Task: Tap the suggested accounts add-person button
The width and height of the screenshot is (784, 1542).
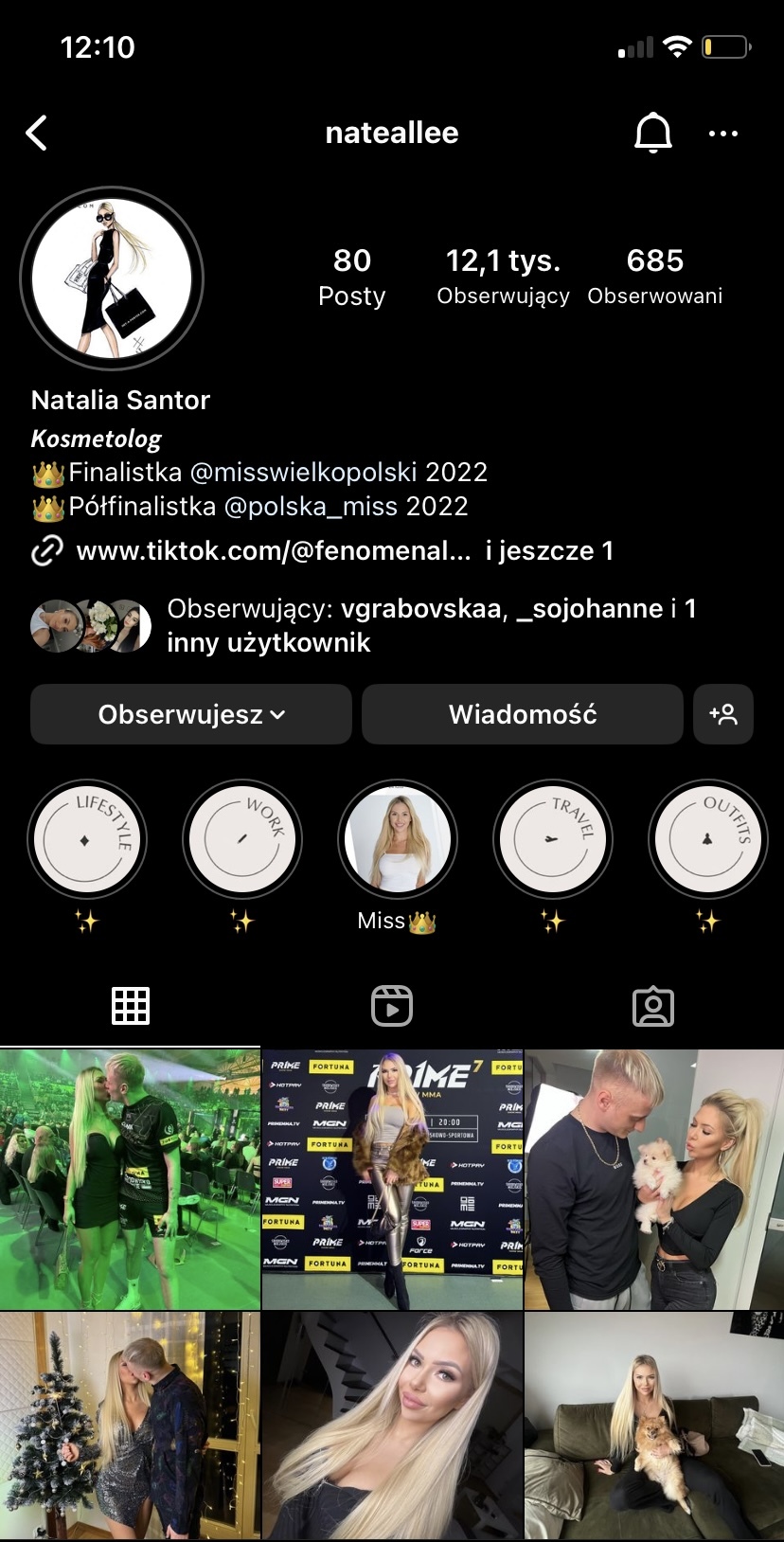Action: click(x=723, y=714)
